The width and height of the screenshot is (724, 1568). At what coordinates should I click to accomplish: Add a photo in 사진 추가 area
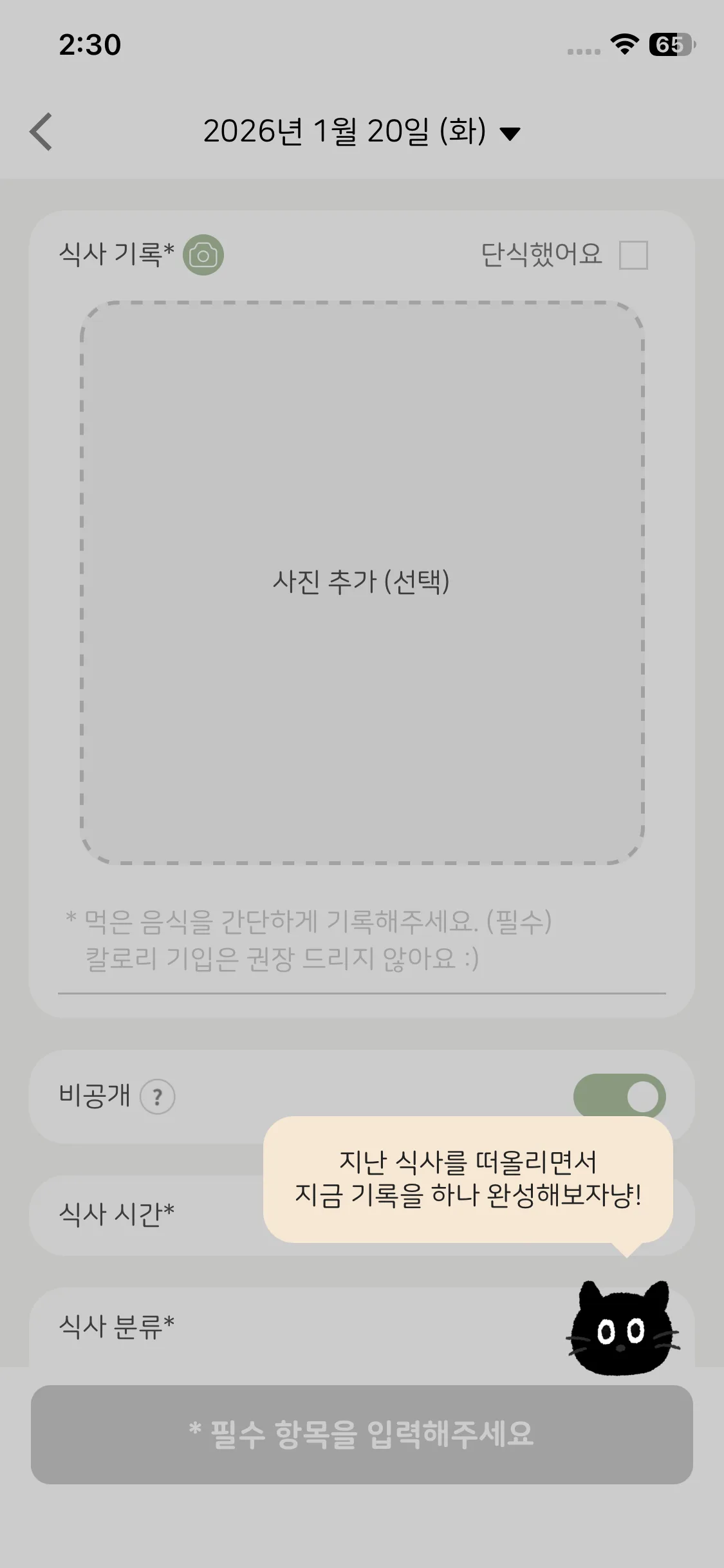tap(362, 583)
